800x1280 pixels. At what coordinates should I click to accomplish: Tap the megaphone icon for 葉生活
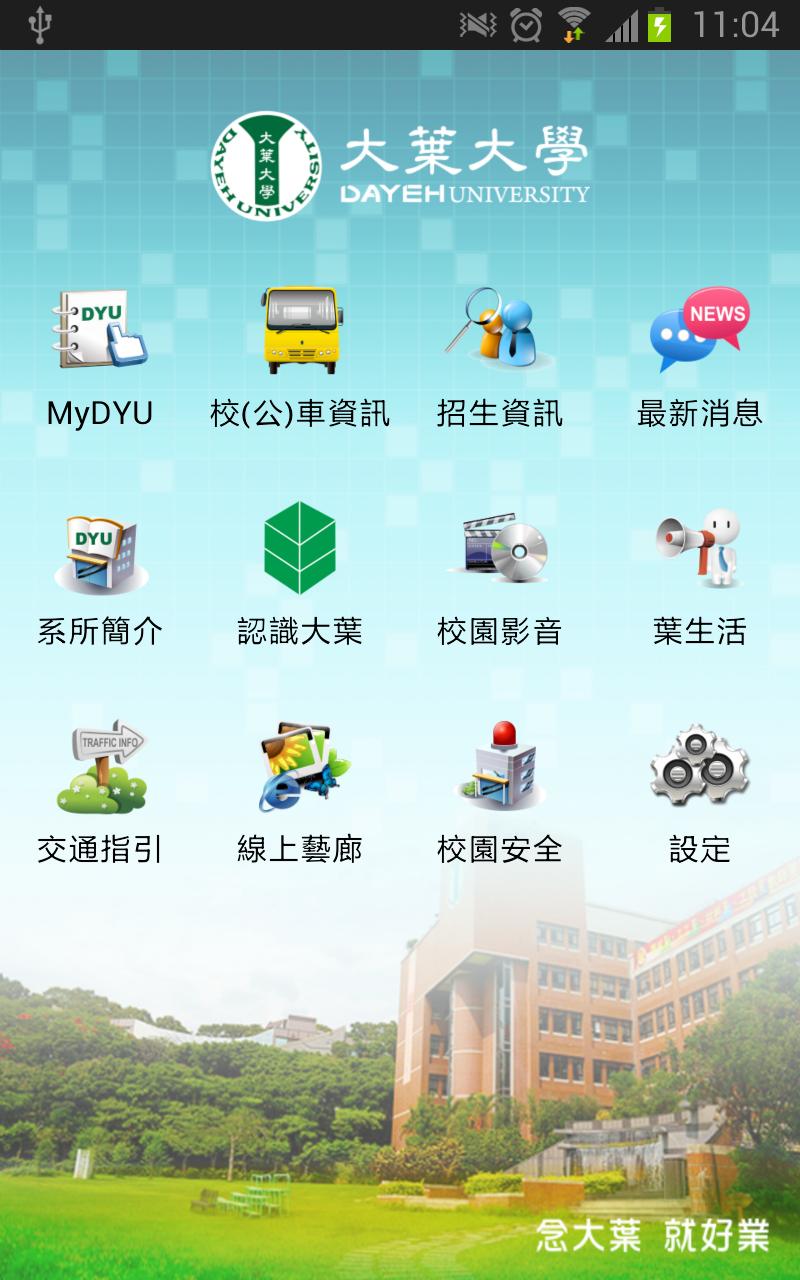point(700,550)
